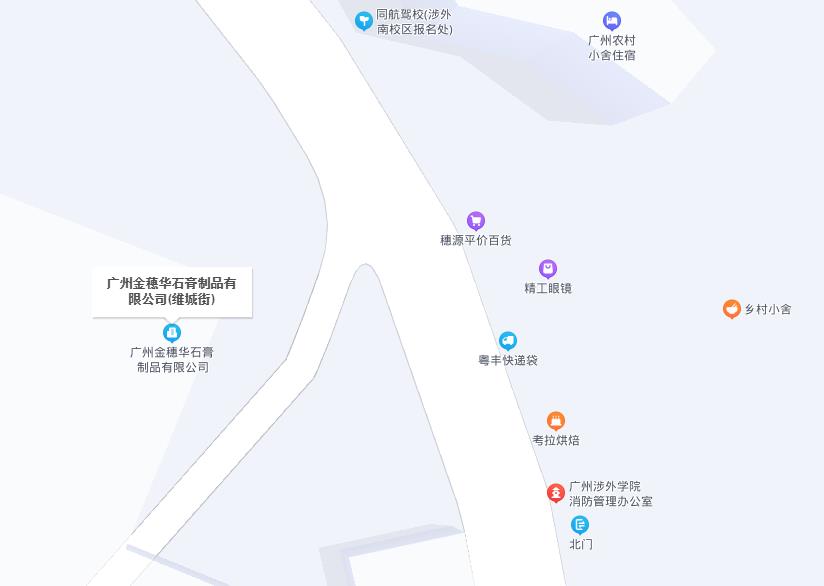Screen dimensions: 824x586
Task: Select the 广州农村小舍住宿 lodging marker
Action: [x=612, y=21]
